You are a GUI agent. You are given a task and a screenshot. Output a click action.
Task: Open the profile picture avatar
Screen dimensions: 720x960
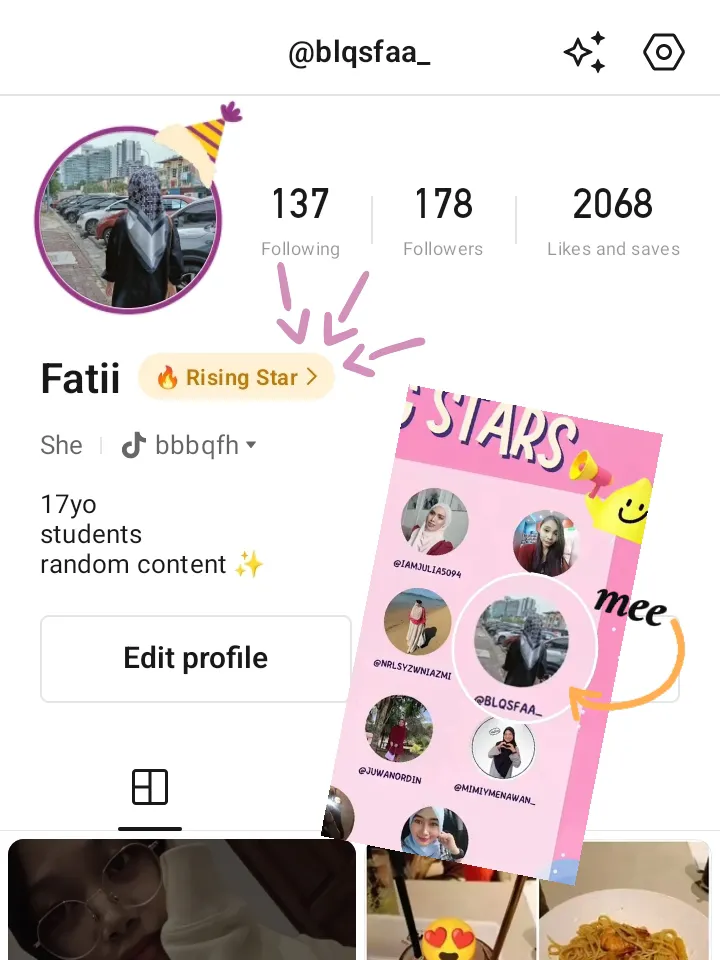(127, 217)
